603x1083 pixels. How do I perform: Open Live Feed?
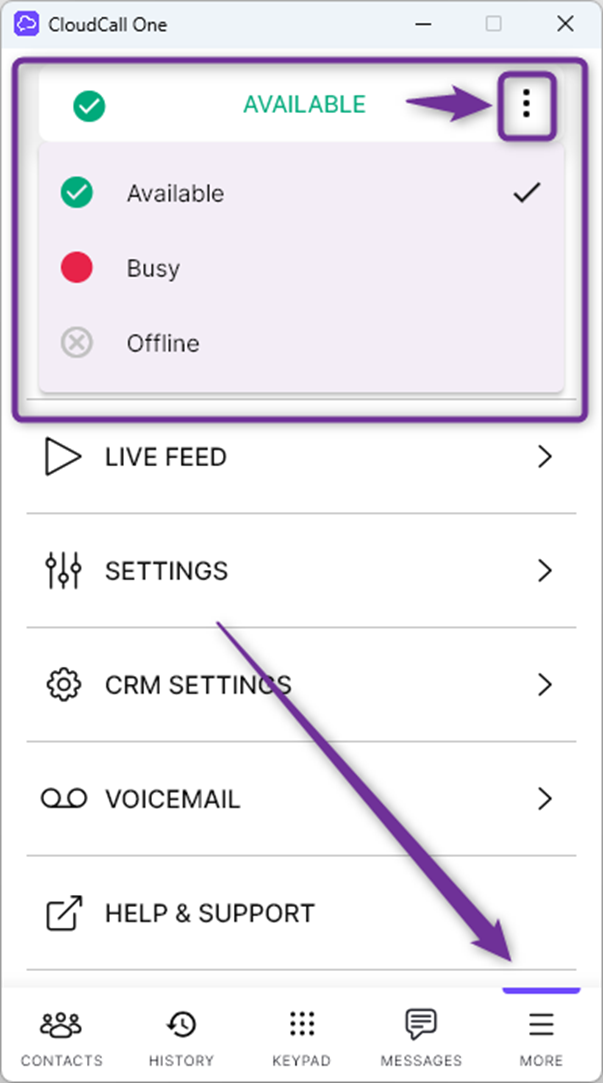(301, 457)
